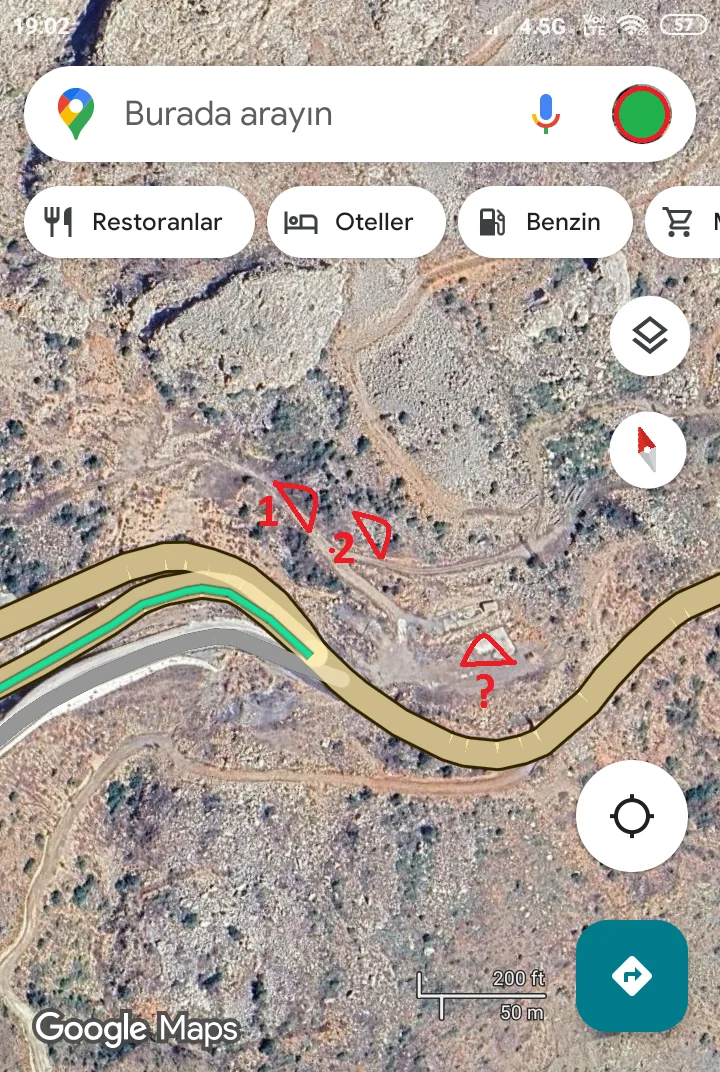Select the Restoranlar category tab
Image resolution: width=720 pixels, height=1072 pixels.
tap(139, 221)
